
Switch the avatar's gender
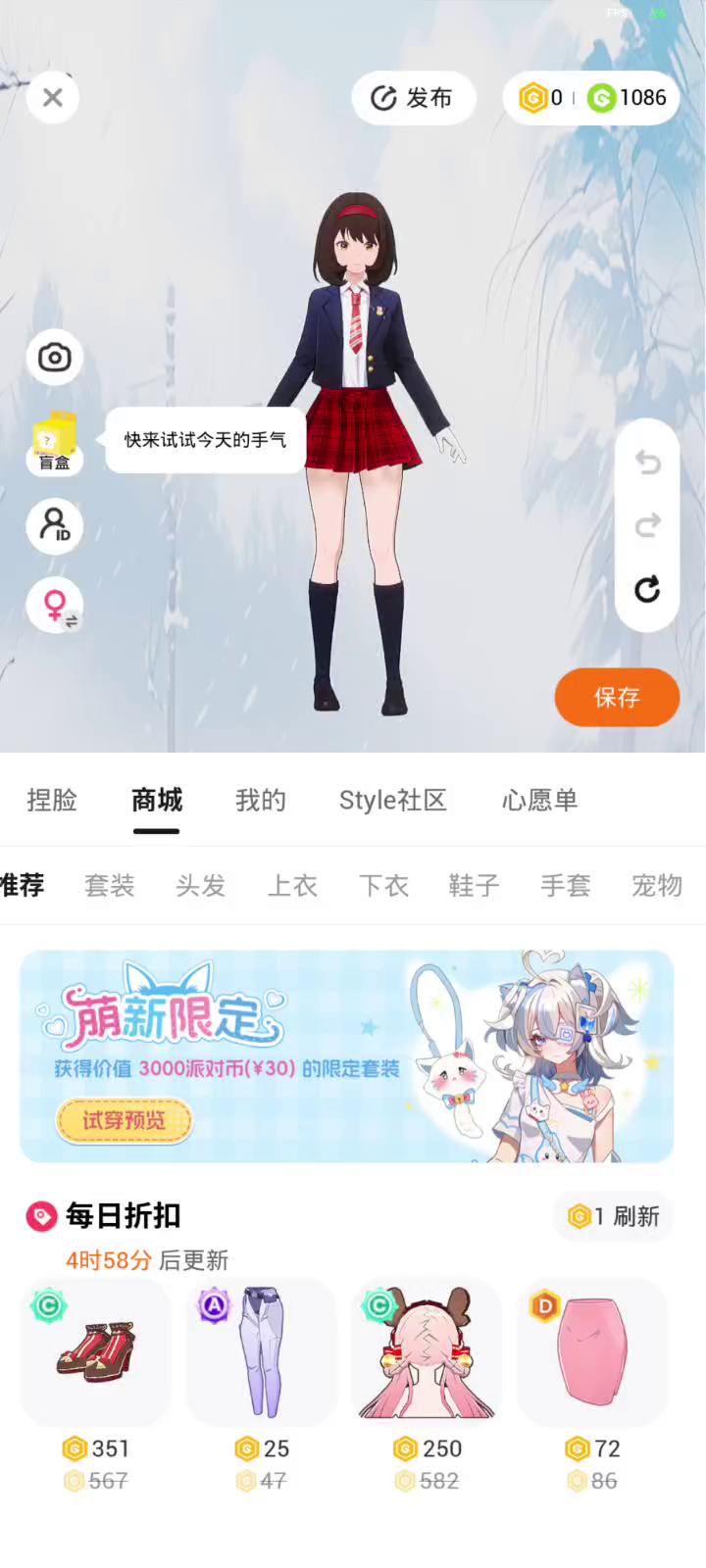click(56, 605)
